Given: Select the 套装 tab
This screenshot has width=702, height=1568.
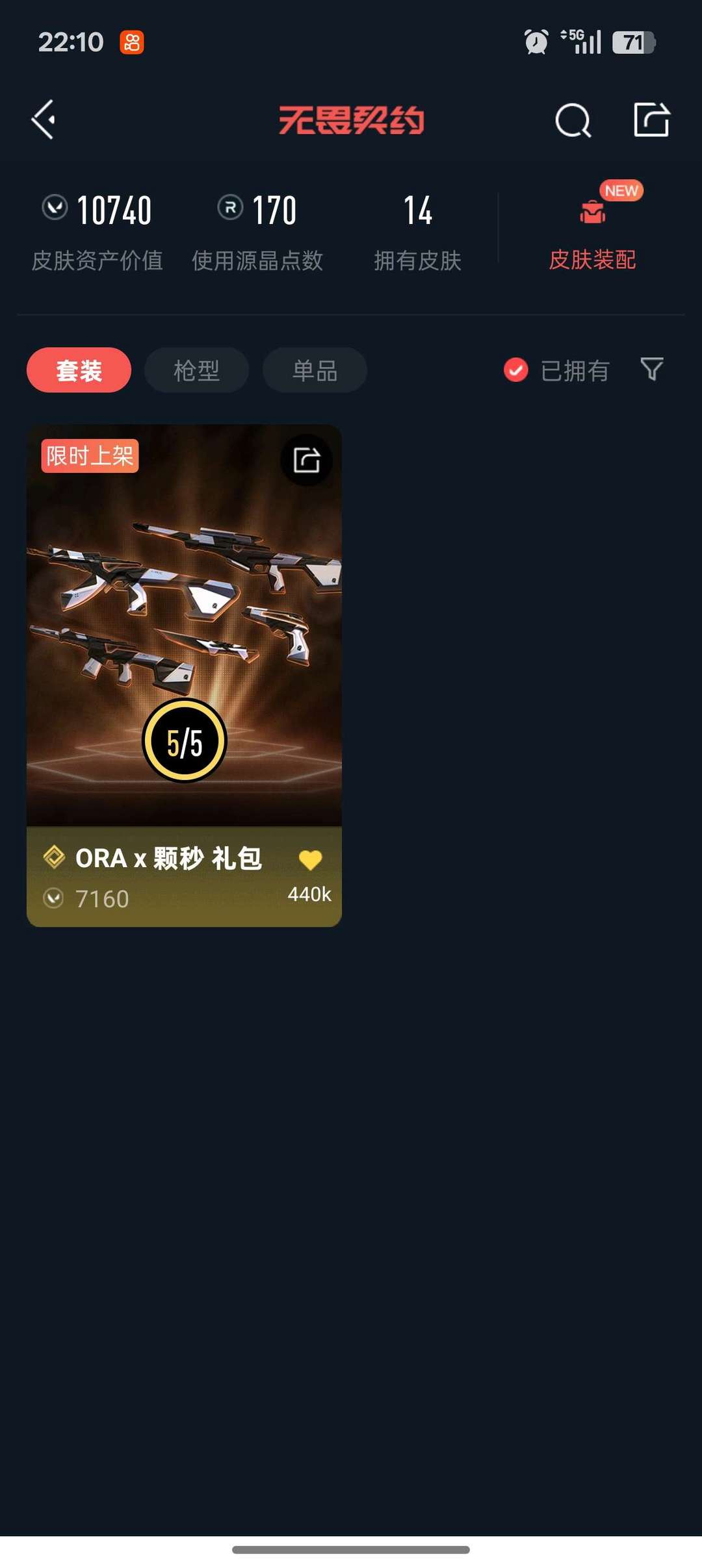Looking at the screenshot, I should point(77,370).
